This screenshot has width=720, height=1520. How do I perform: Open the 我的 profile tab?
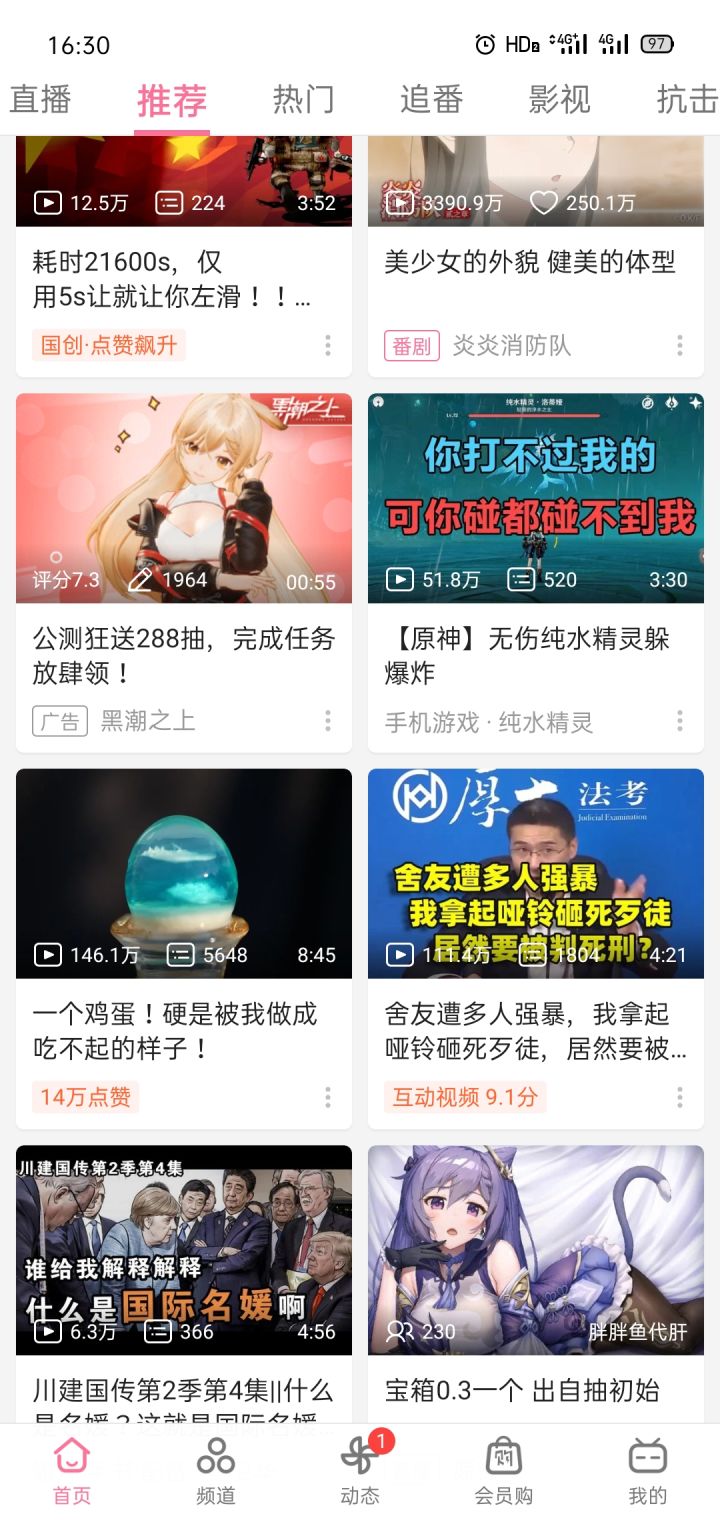click(x=648, y=1472)
